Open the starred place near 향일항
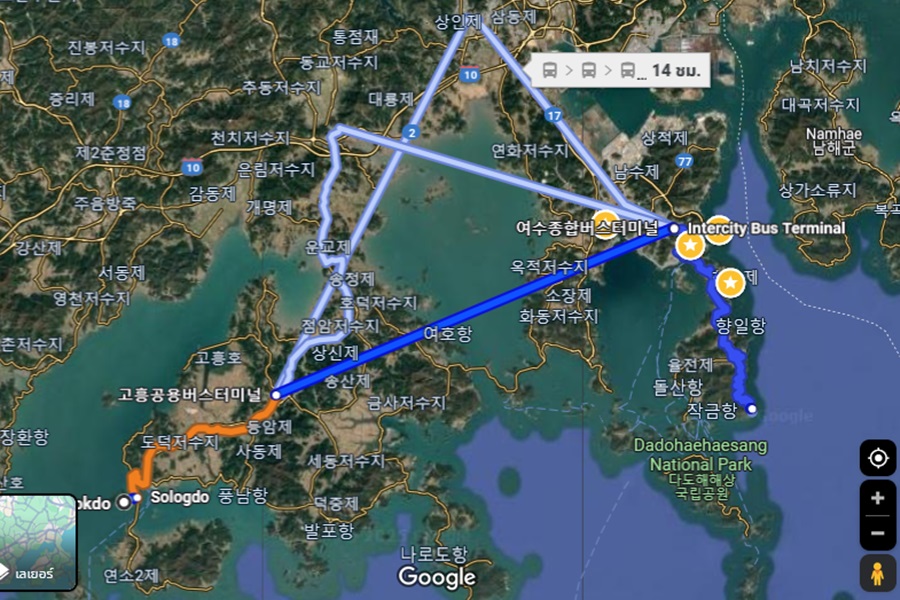Viewport: 900px width, 600px height. [x=730, y=282]
